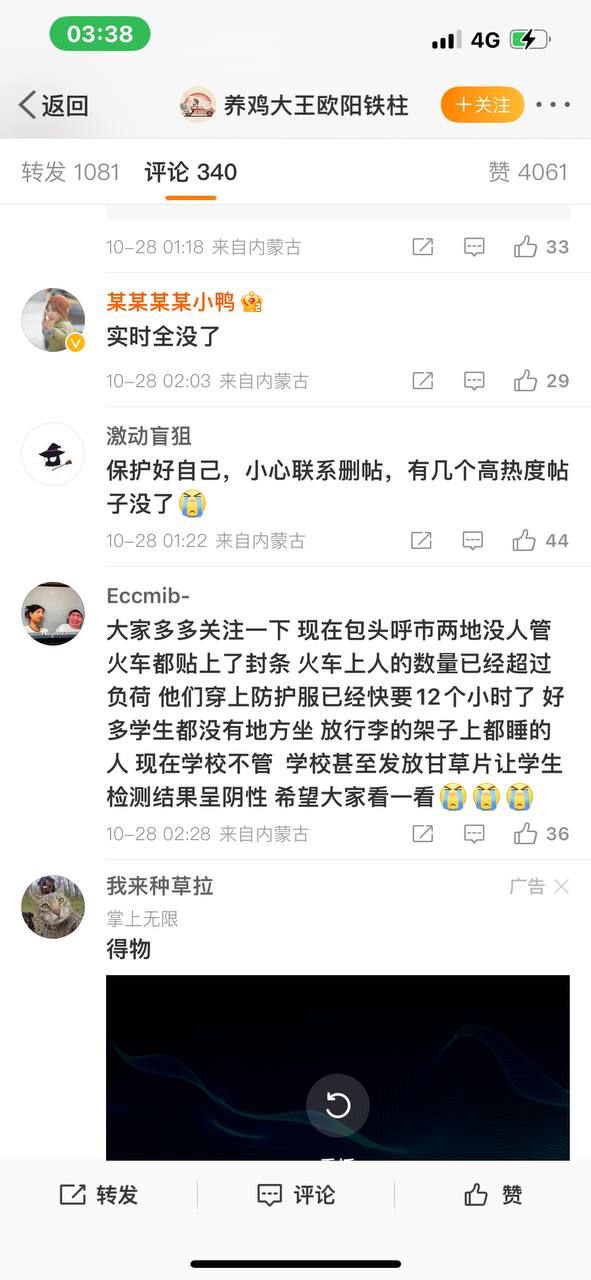Like Eccmib-'s comment
The height and width of the screenshot is (1280, 591).
coord(541,834)
